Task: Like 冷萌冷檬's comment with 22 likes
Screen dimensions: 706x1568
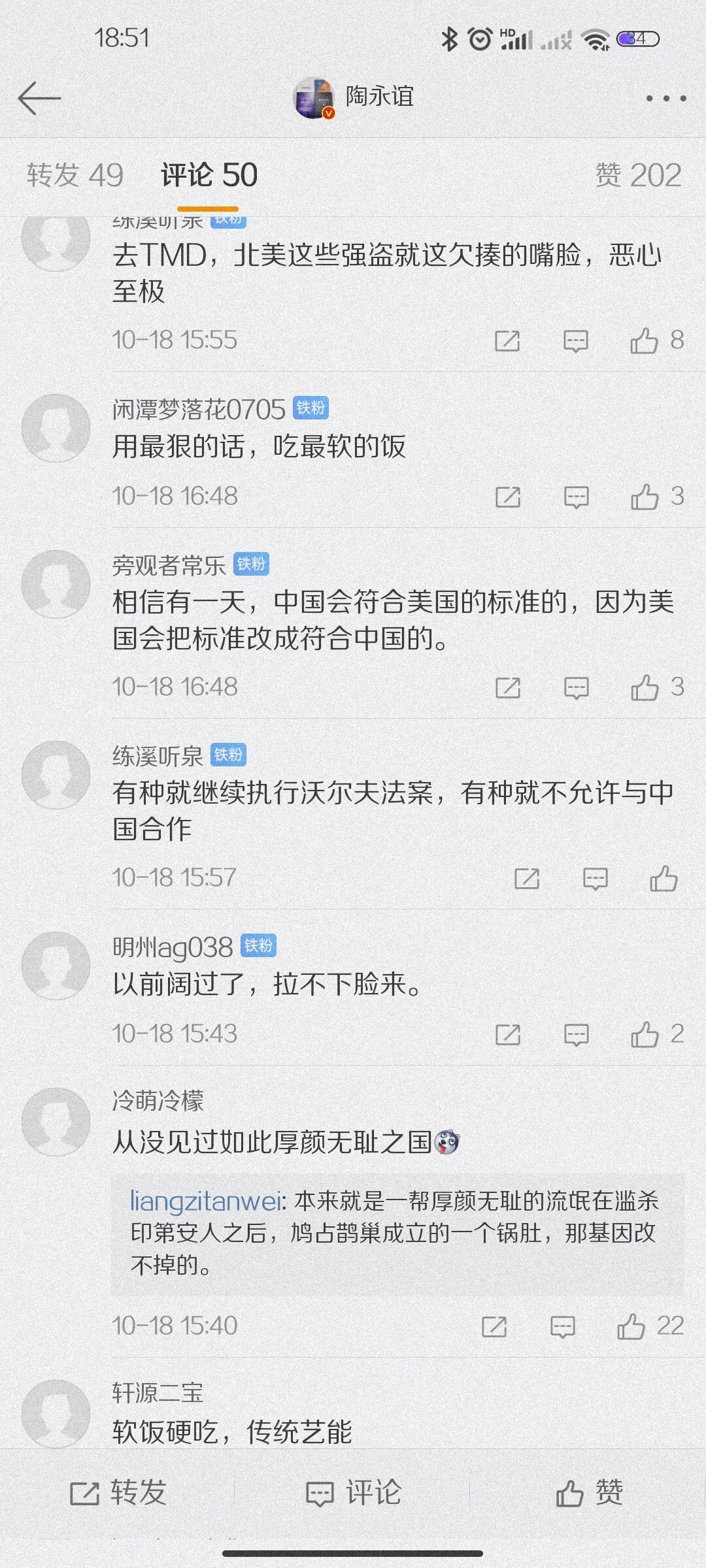Action: 650,1326
